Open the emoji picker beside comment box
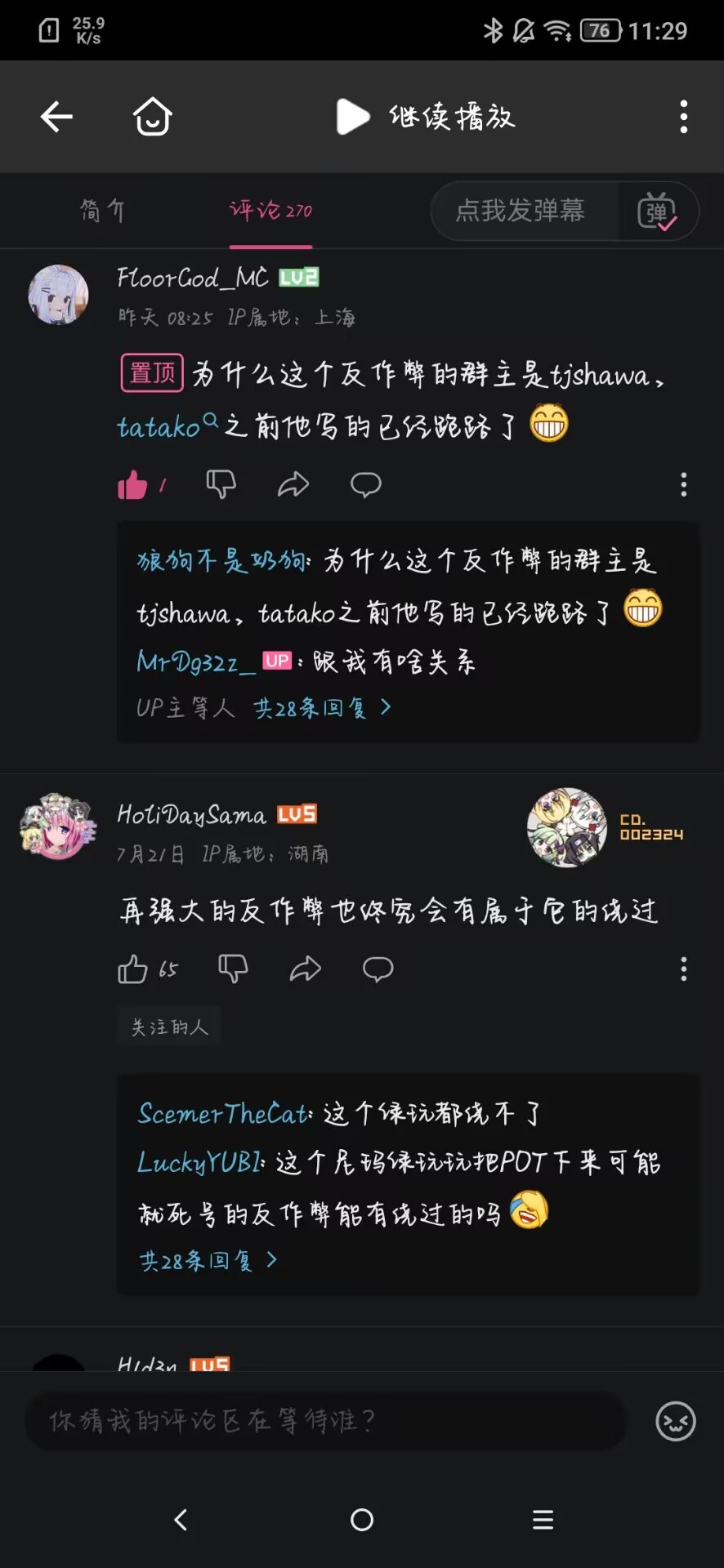The width and height of the screenshot is (724, 1568). (676, 1422)
